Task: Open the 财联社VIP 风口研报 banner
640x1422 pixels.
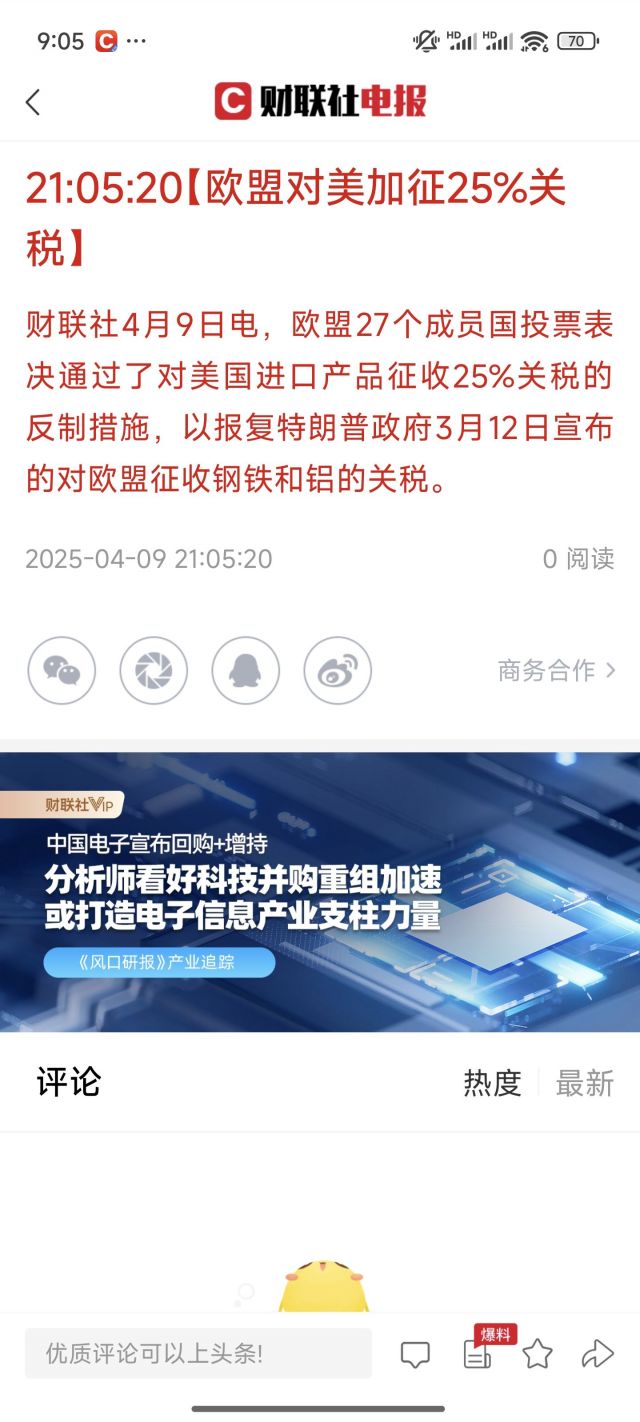Action: coord(320,892)
